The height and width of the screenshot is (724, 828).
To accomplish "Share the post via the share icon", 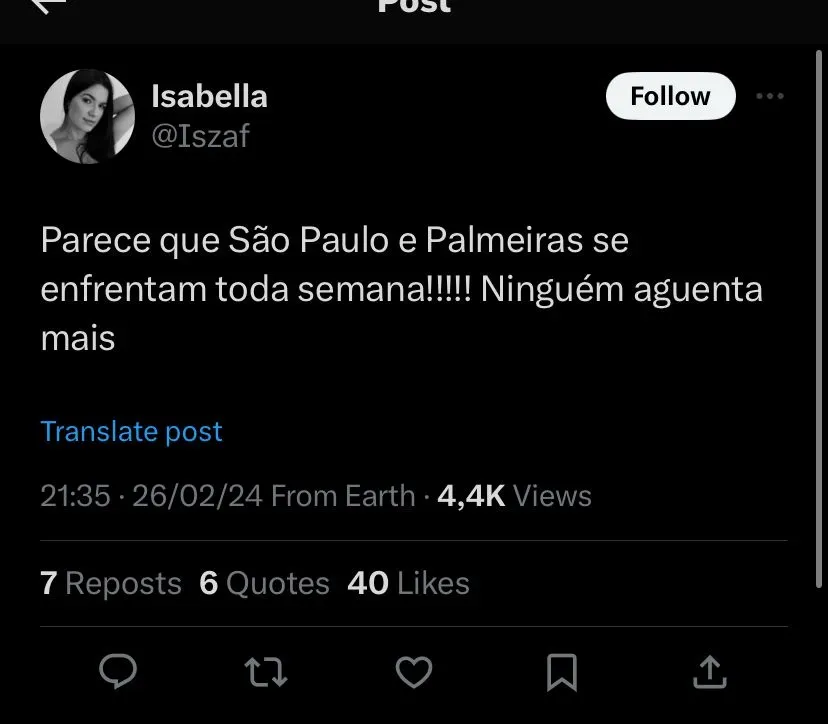I will pyautogui.click(x=708, y=671).
